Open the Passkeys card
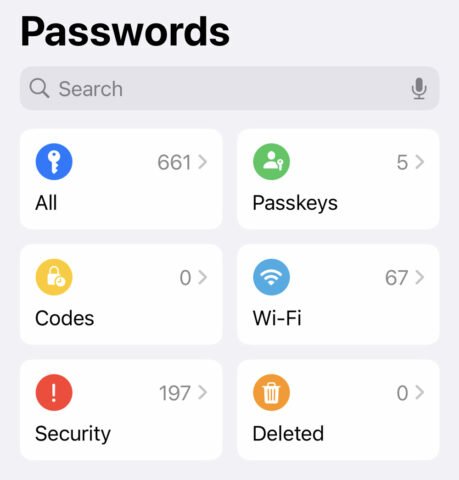 tap(338, 179)
